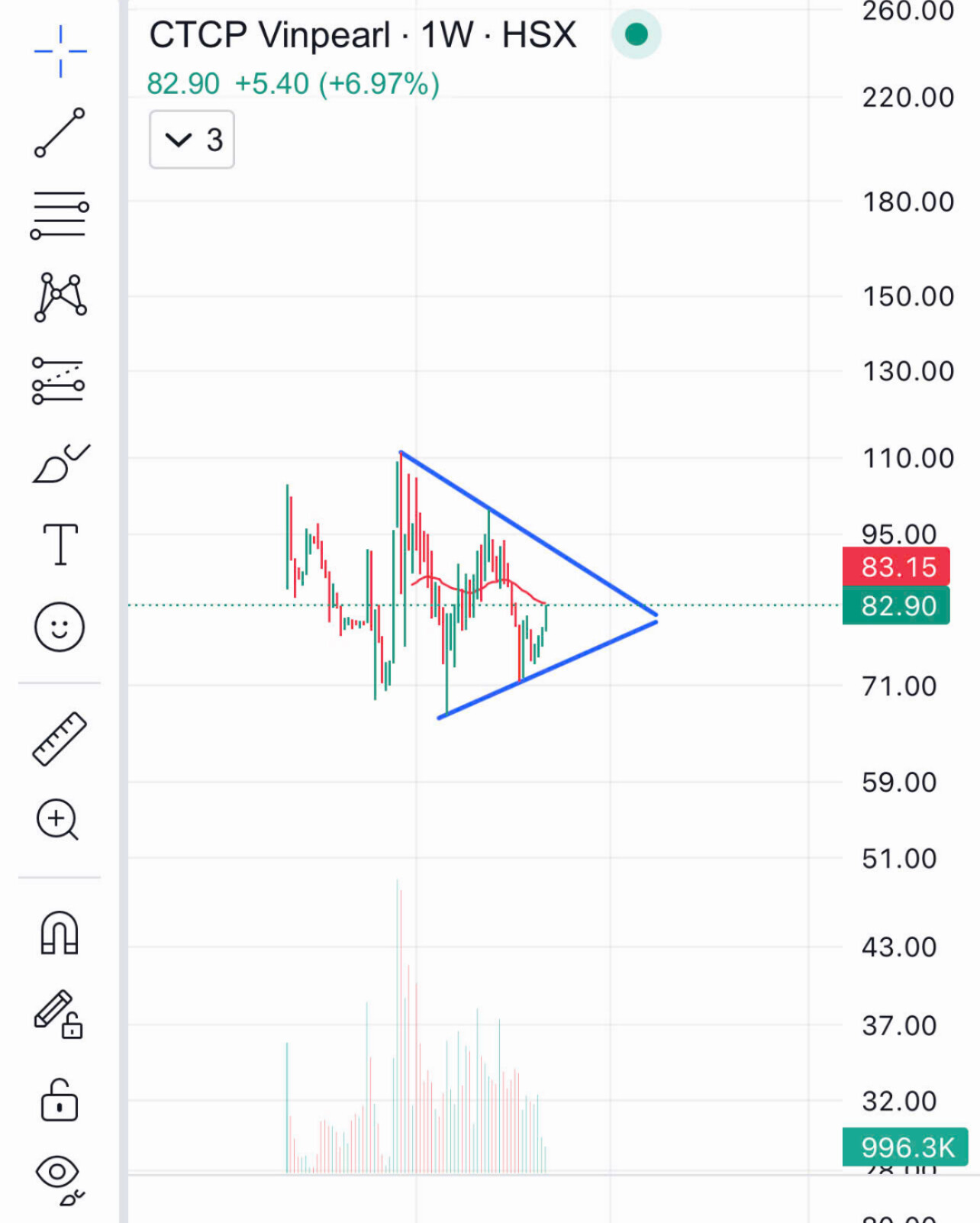This screenshot has height=1223, width=980.
Task: Select the crosshair cursor tool
Action: point(60,51)
